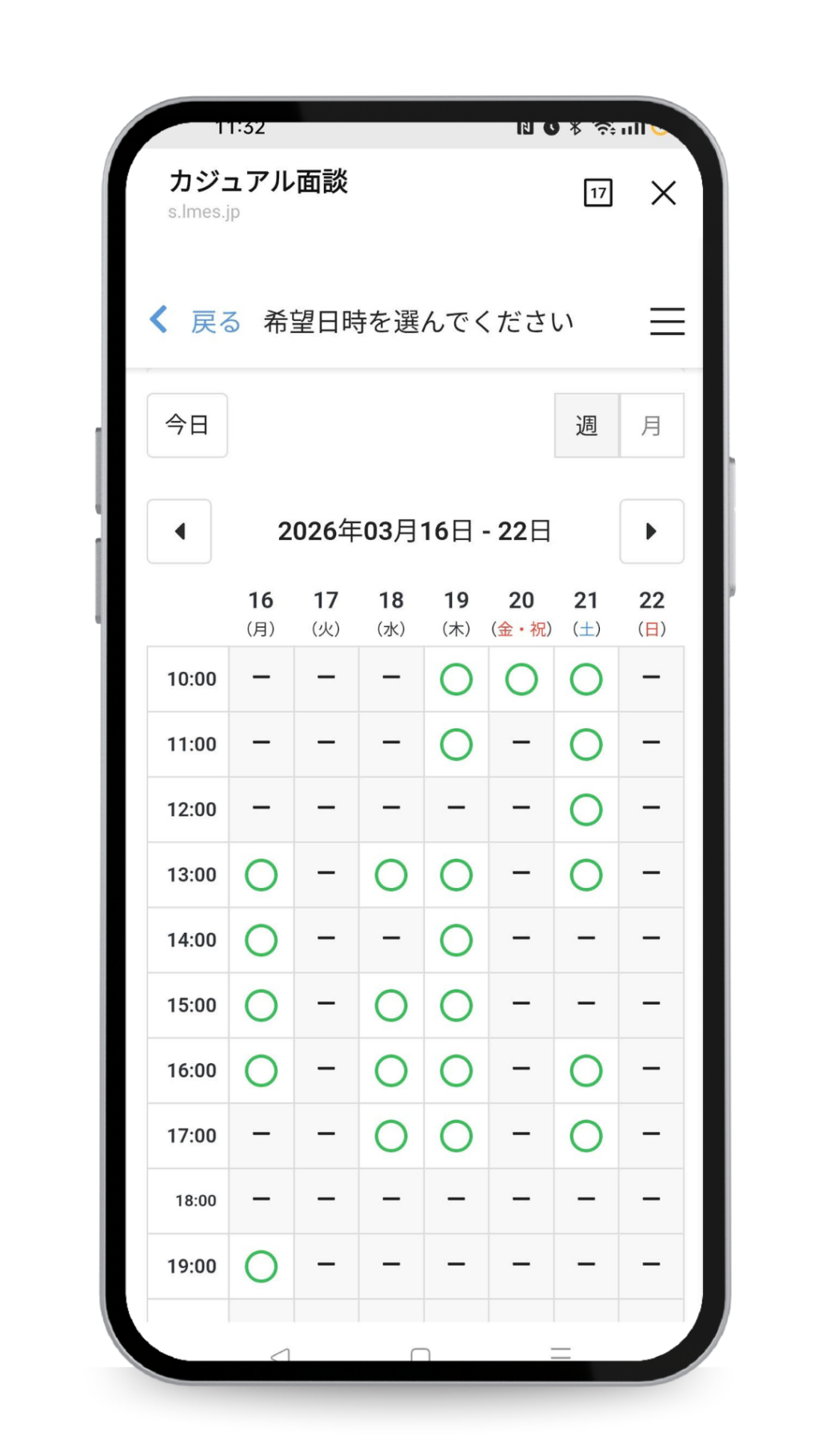Viewport: 819px width, 1456px height.
Task: Select the 10:00 slot on Friday 20
Action: coord(521,679)
